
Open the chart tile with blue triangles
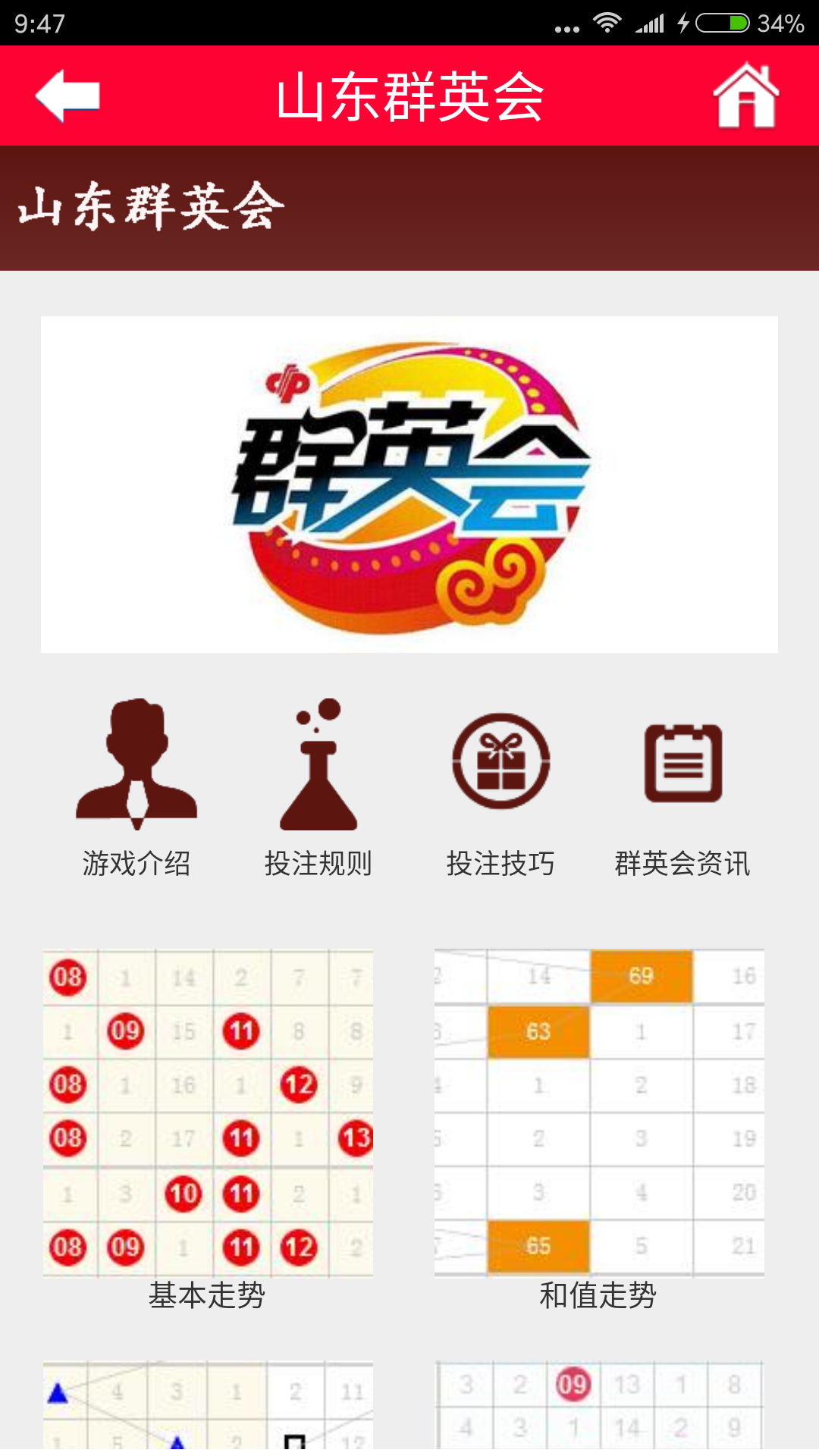click(207, 1407)
